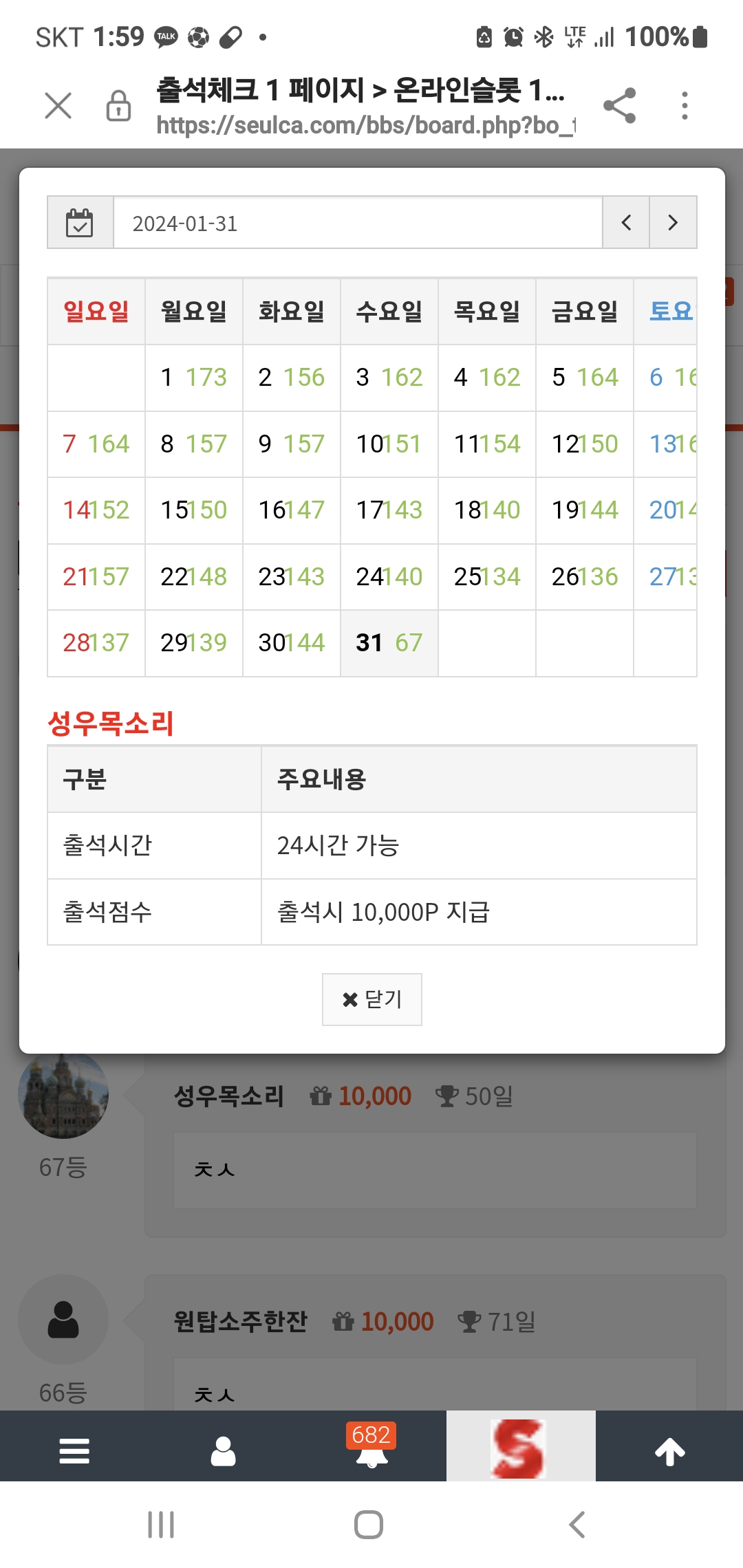Close the browser tab with the X
This screenshot has width=743, height=1568.
click(58, 106)
